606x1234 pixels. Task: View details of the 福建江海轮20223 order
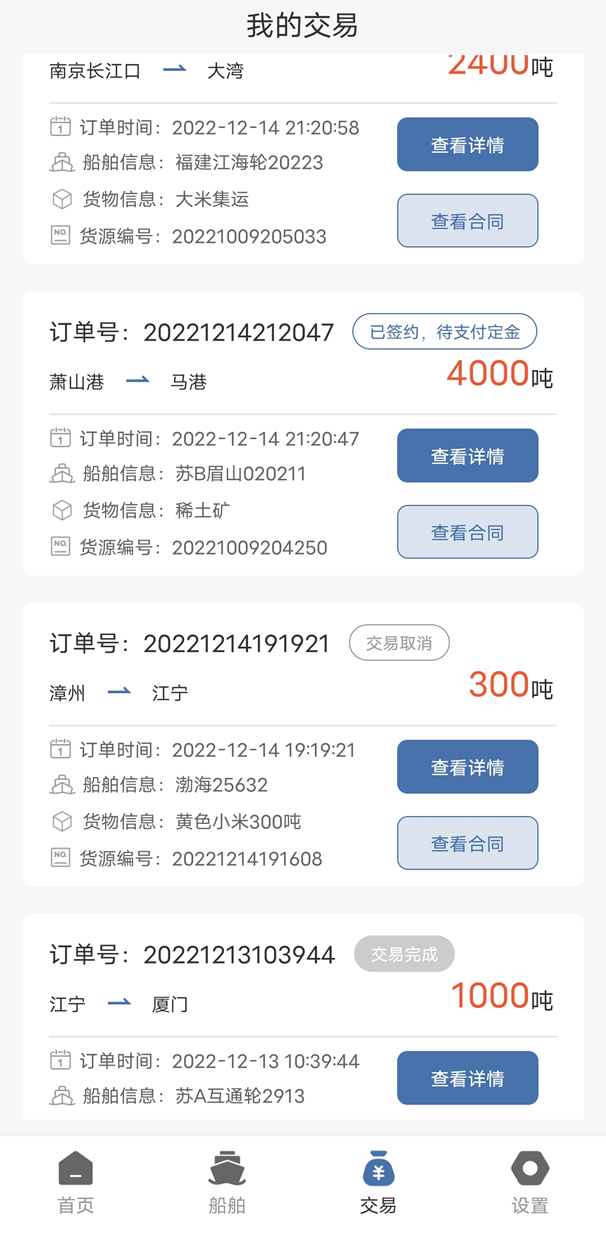[x=467, y=145]
